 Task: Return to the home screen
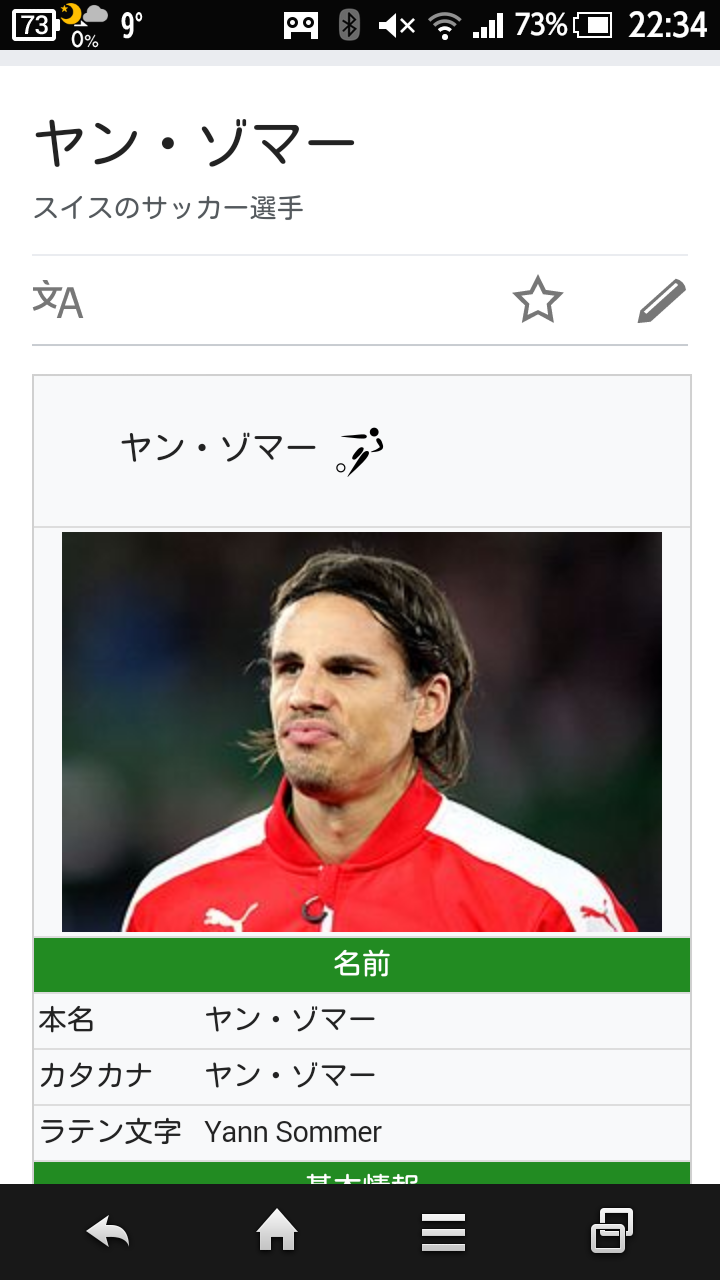click(277, 1231)
